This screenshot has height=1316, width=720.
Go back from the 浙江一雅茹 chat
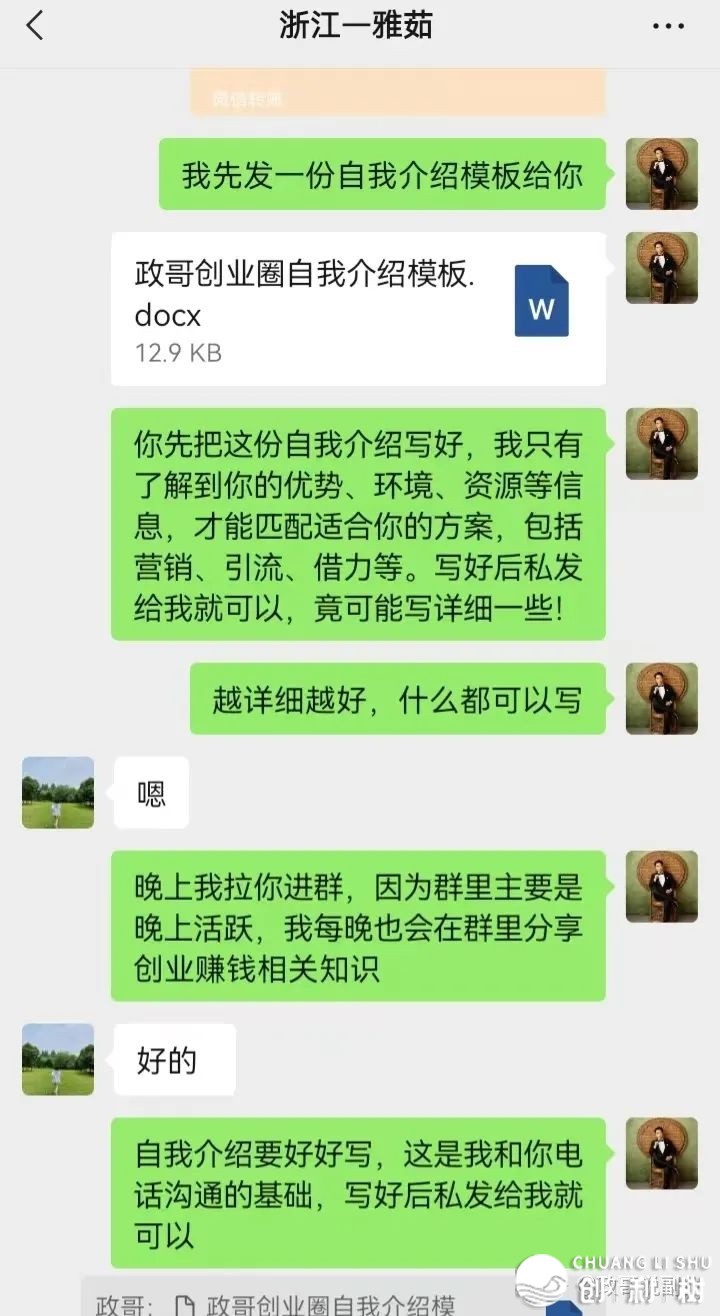pos(35,26)
